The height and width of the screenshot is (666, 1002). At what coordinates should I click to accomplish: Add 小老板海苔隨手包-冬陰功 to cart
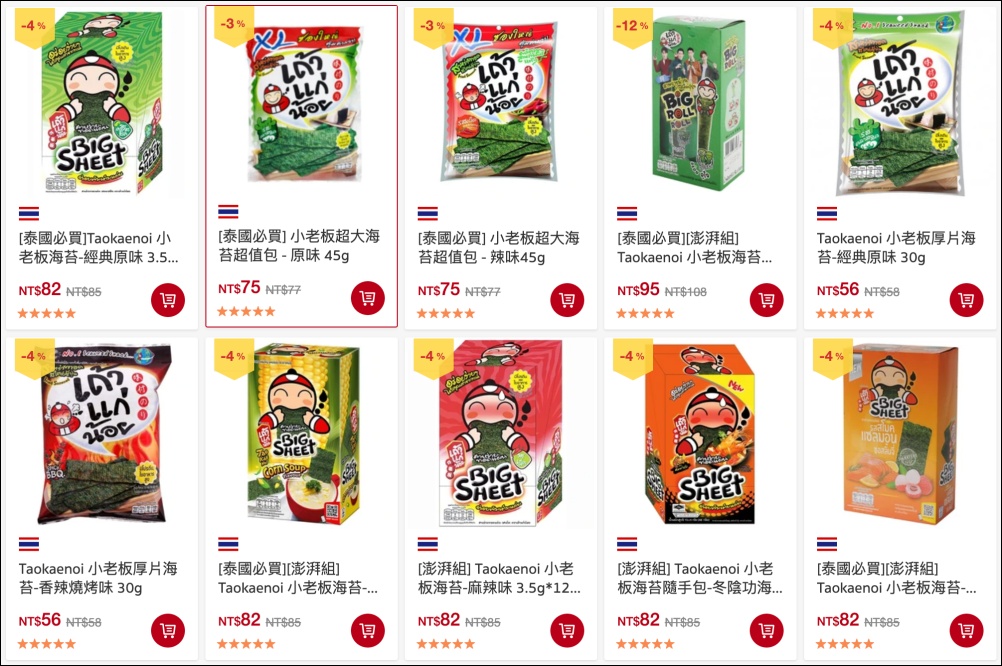[767, 630]
